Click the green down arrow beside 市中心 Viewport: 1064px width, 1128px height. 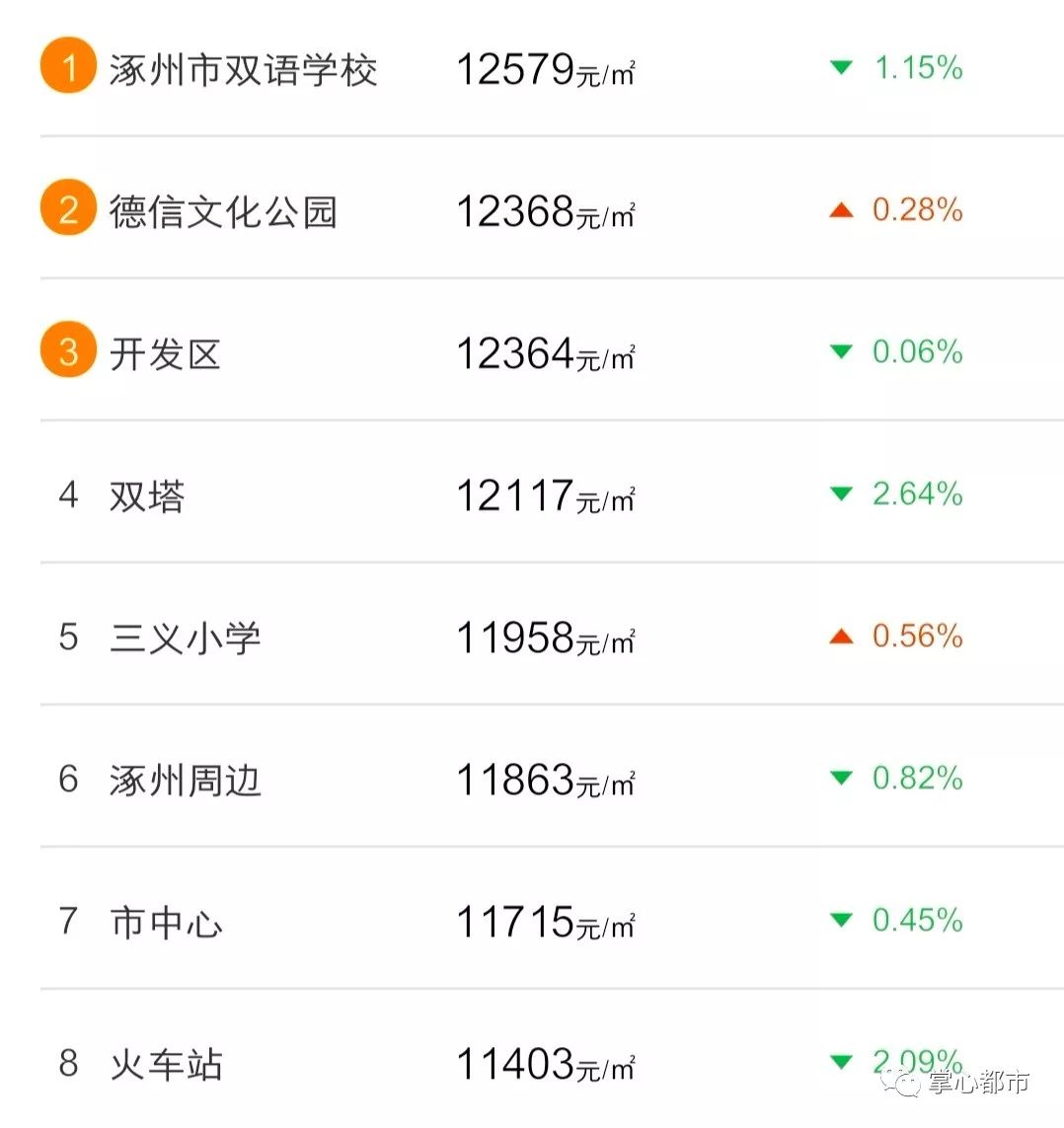[x=843, y=921]
